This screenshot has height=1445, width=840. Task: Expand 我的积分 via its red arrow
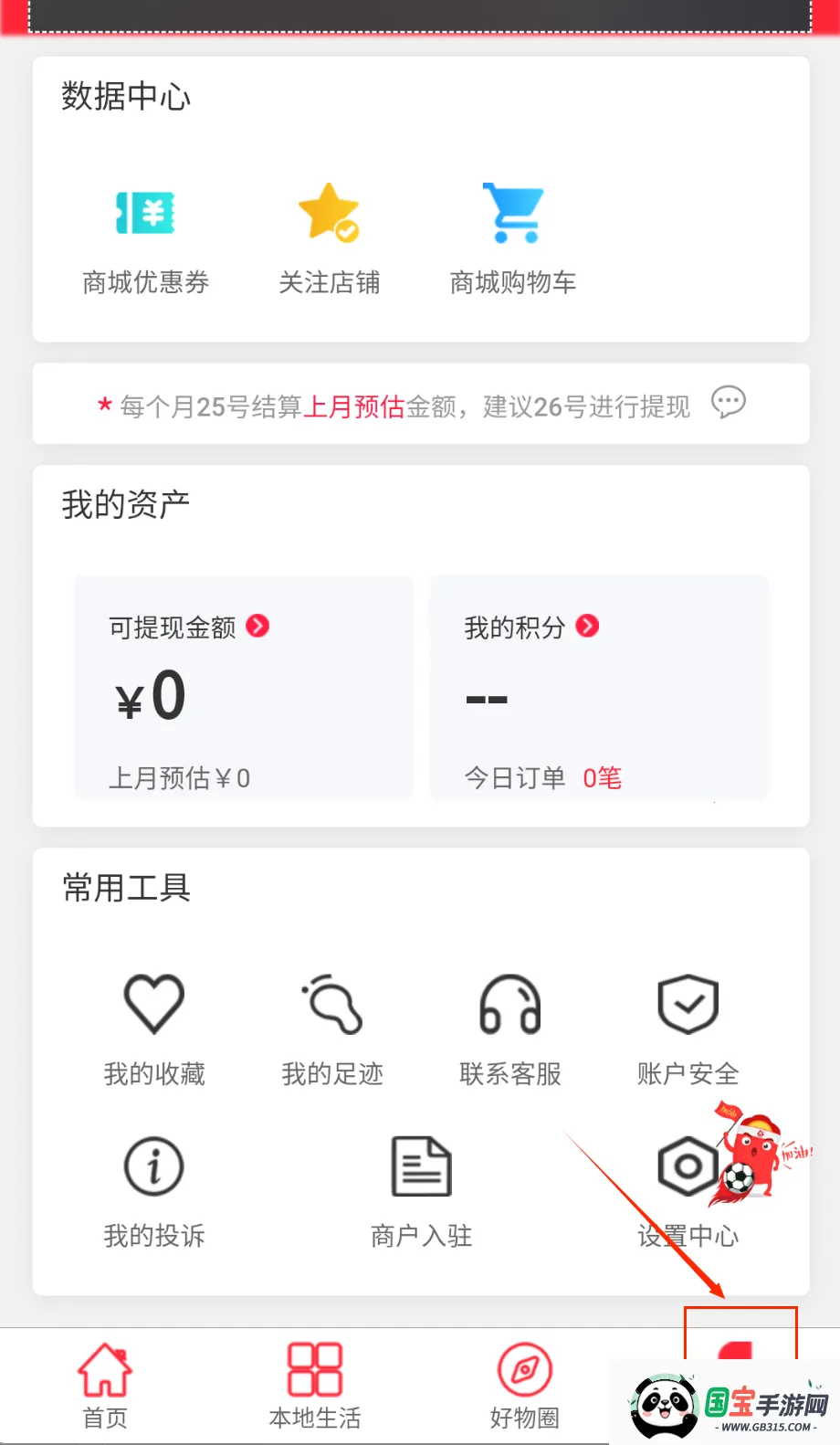tap(589, 627)
